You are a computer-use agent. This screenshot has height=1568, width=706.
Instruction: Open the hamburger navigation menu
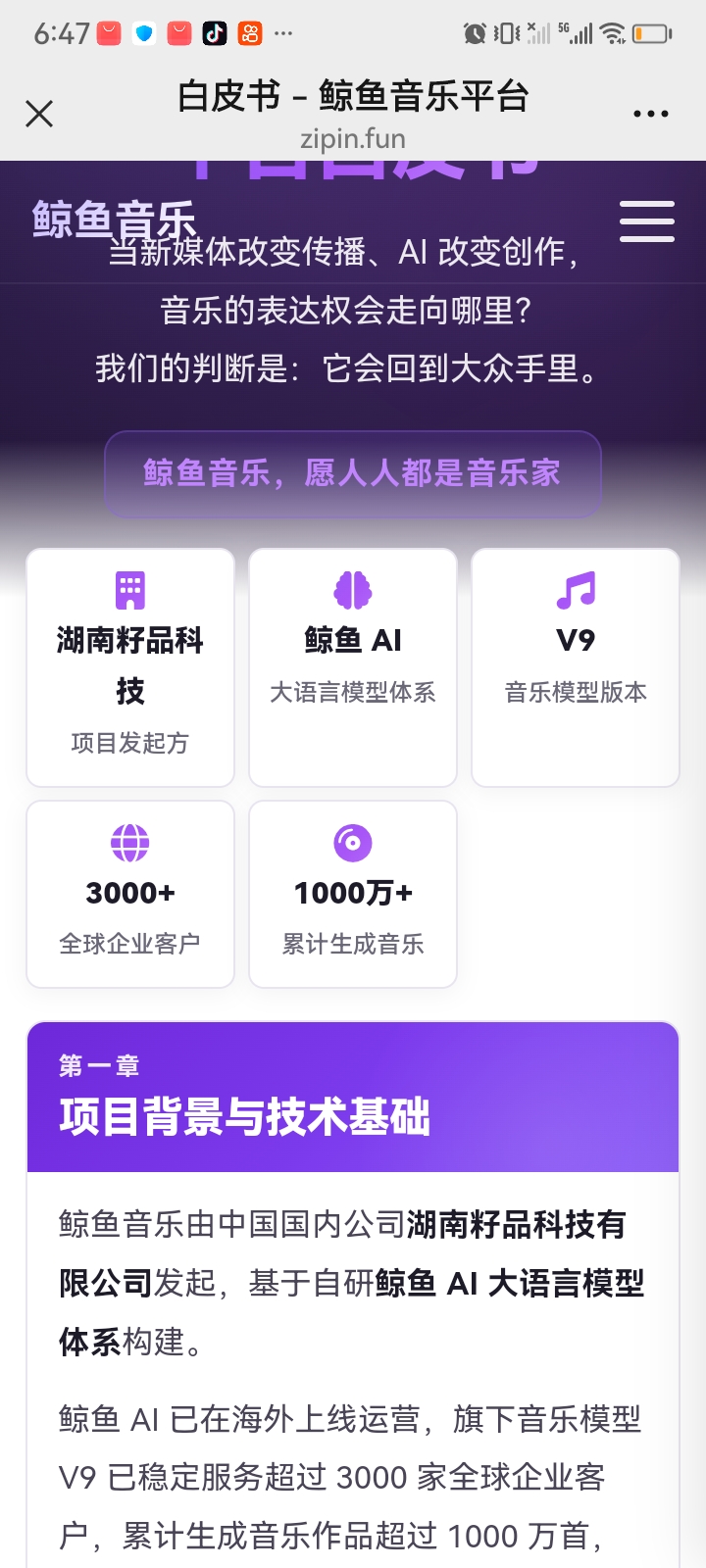point(646,221)
